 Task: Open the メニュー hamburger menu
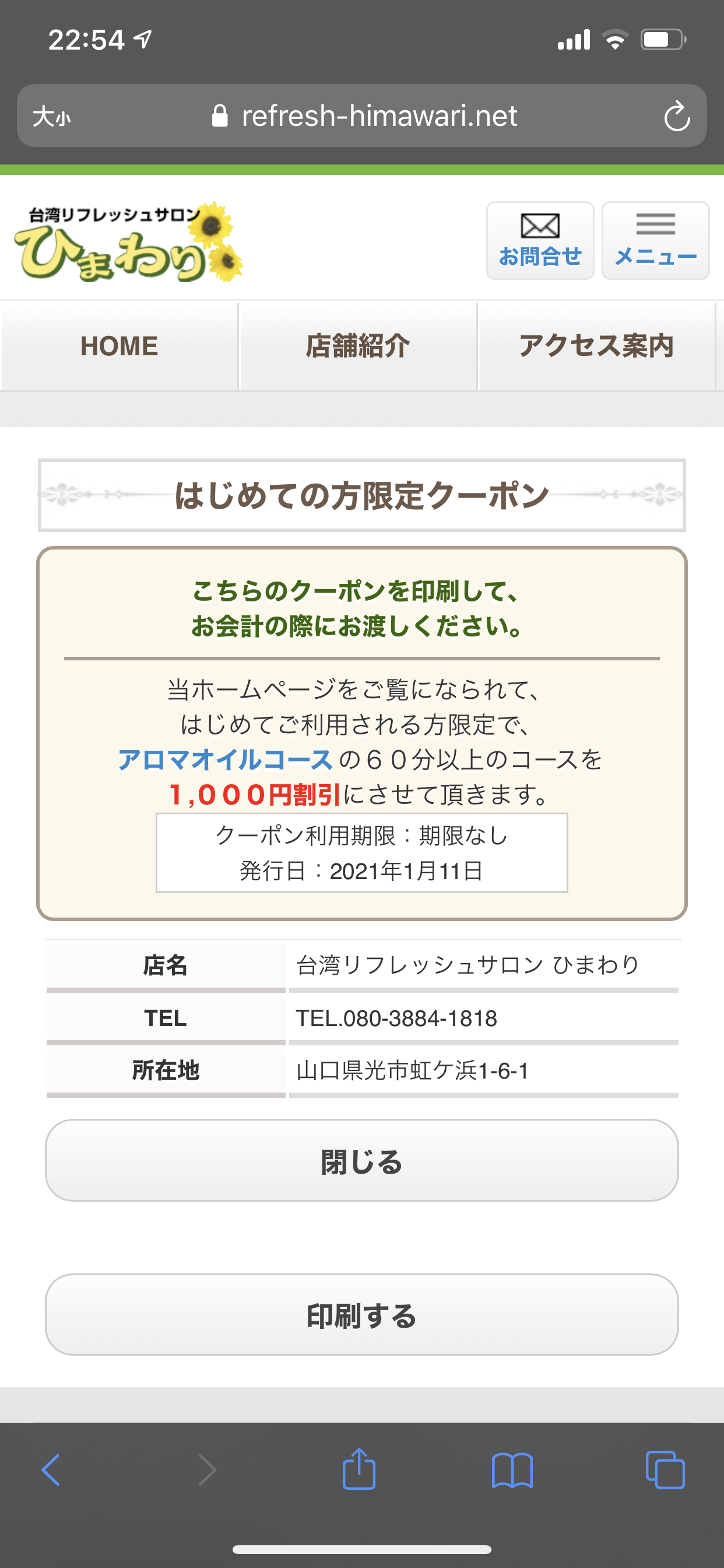pyautogui.click(x=655, y=241)
